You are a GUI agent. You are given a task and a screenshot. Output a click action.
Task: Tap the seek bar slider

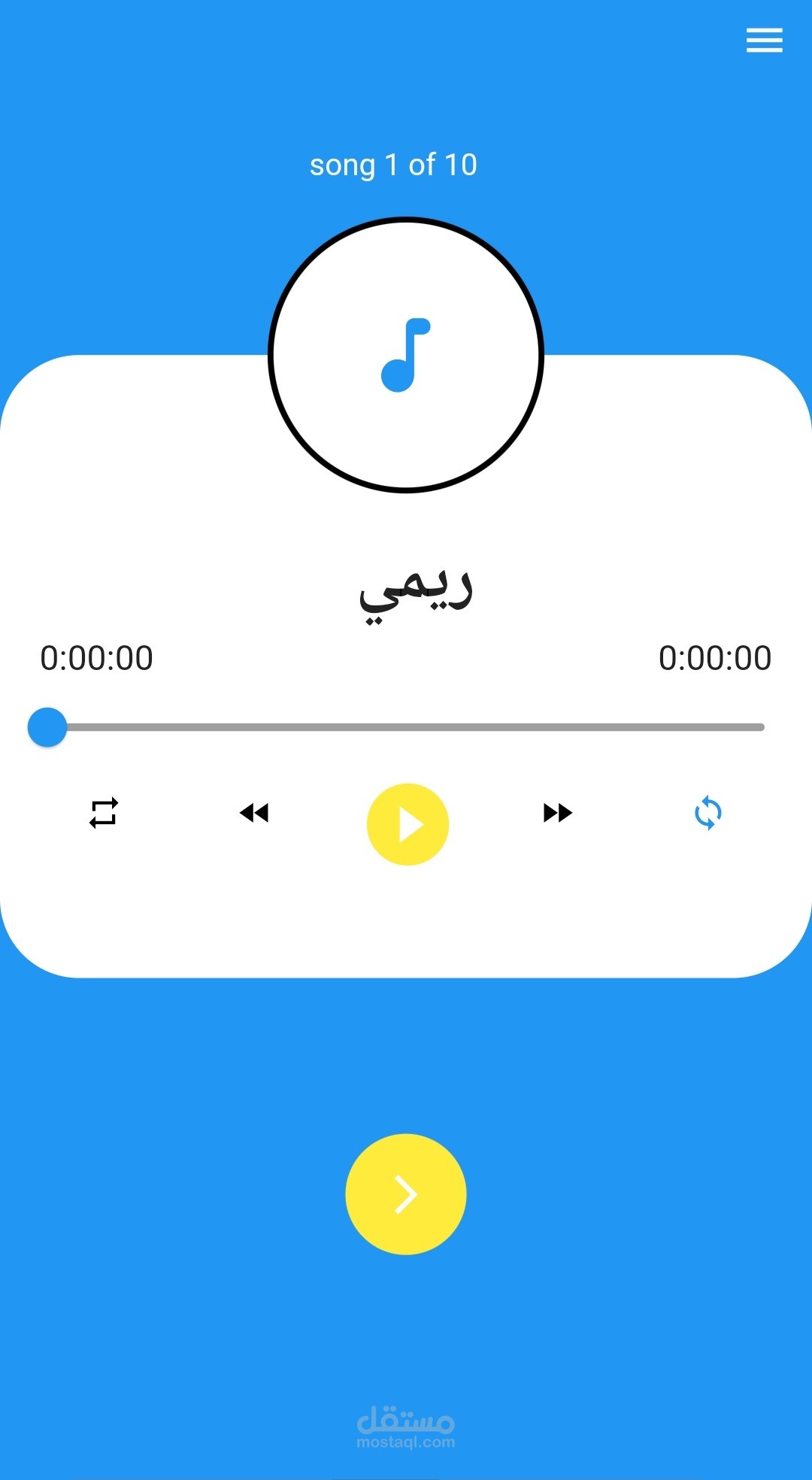click(x=406, y=727)
